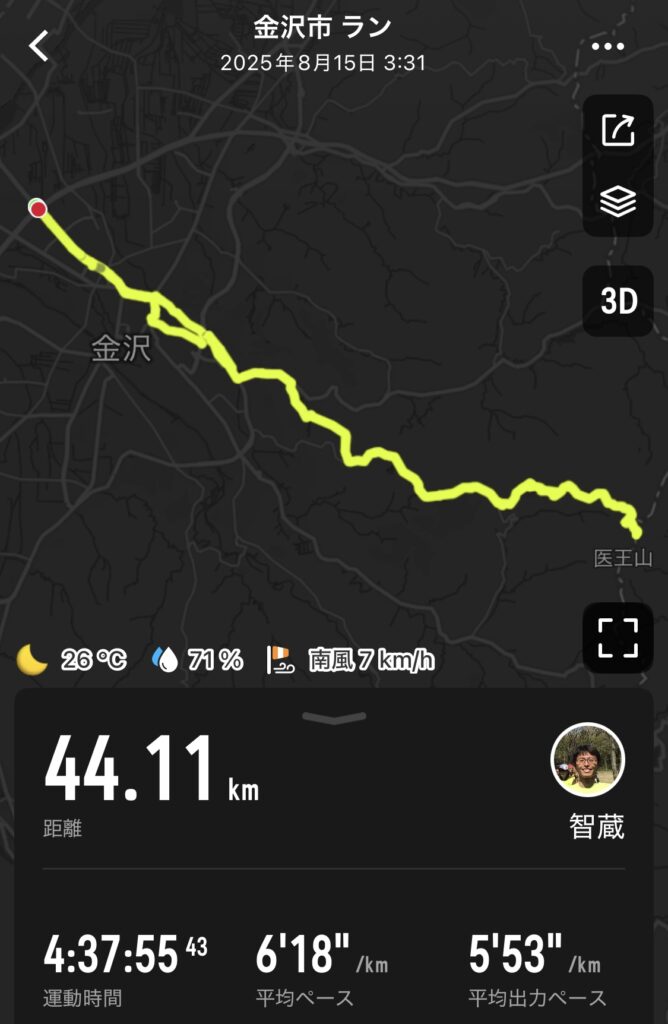
Task: Share this run activity
Action: tap(618, 131)
